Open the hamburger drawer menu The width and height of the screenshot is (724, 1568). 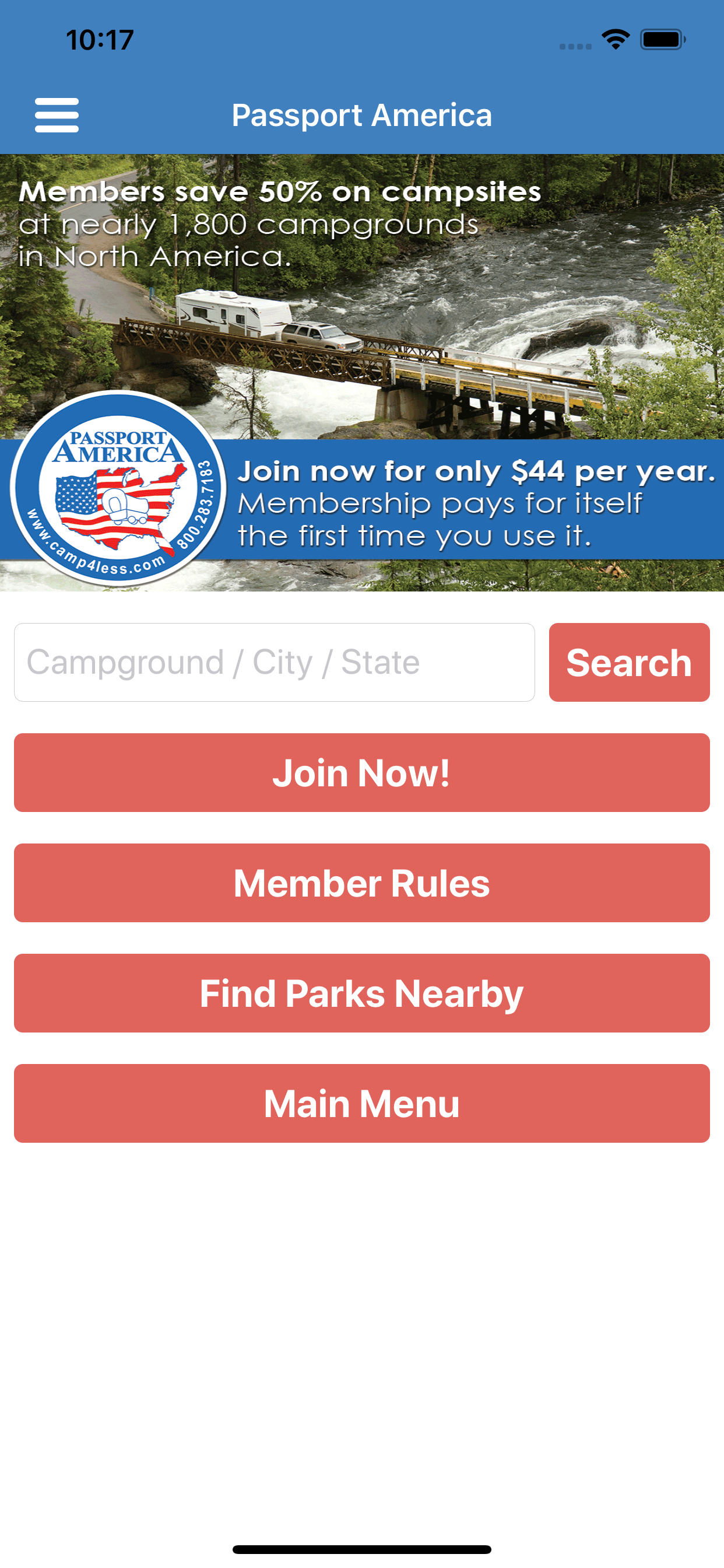[57, 115]
